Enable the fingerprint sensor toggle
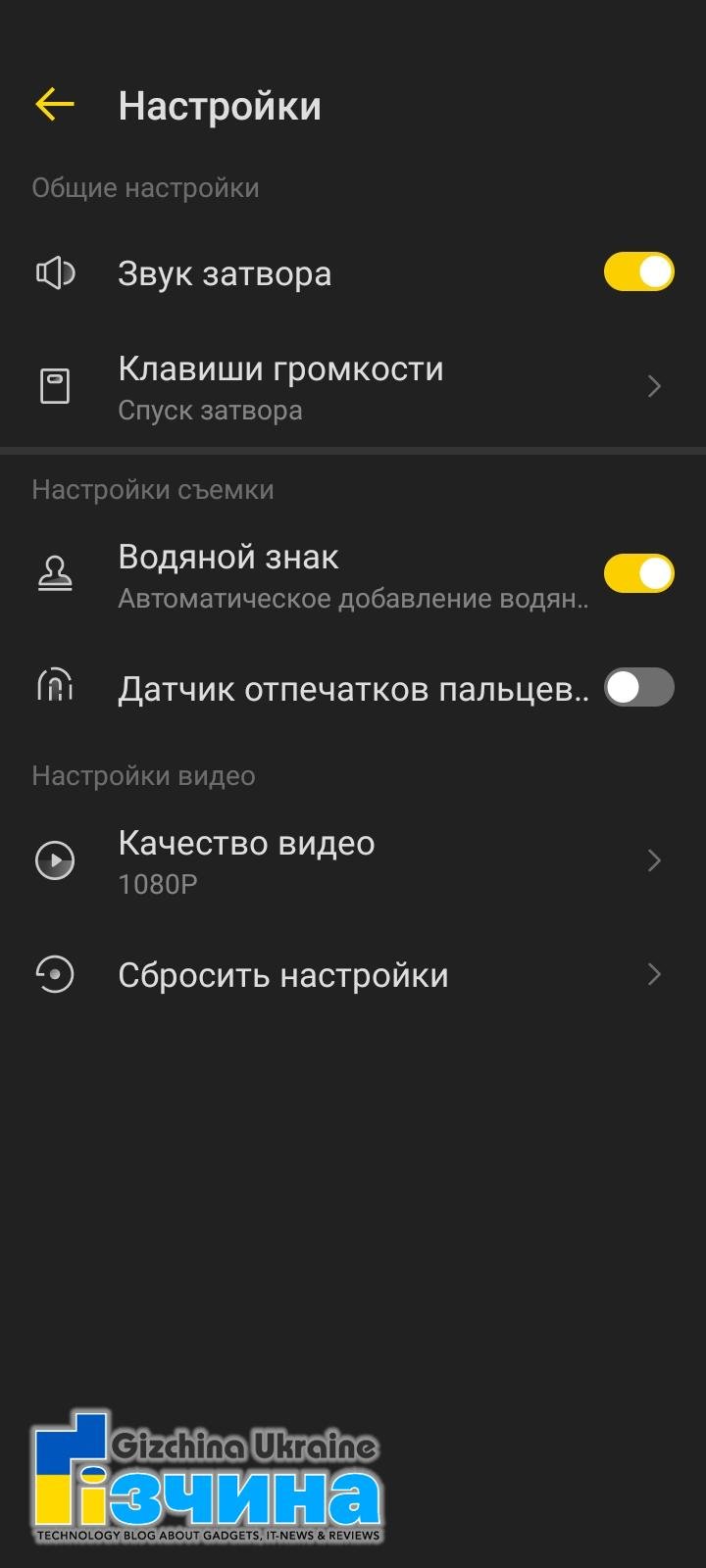The width and height of the screenshot is (706, 1568). tap(637, 688)
